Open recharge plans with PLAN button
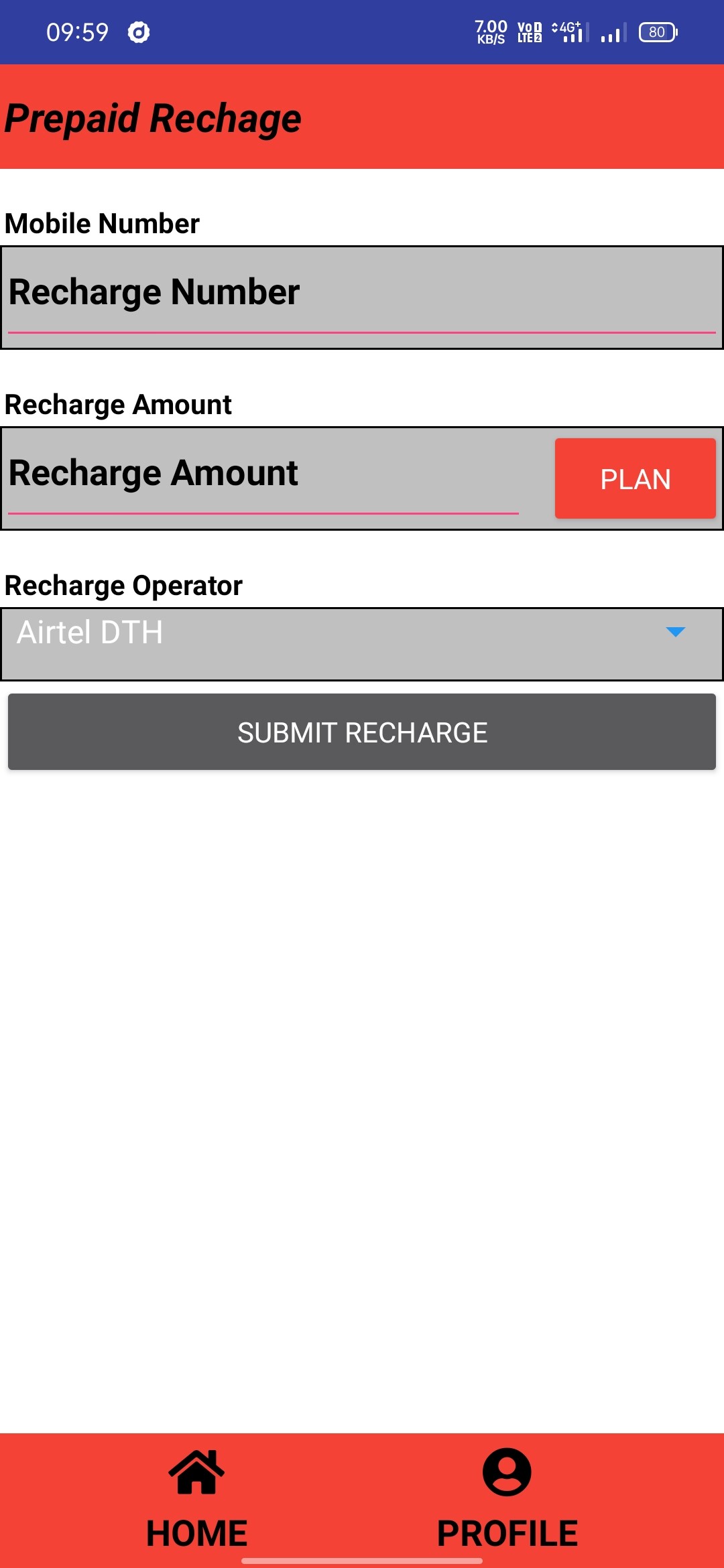Image resolution: width=724 pixels, height=1568 pixels. pos(635,478)
